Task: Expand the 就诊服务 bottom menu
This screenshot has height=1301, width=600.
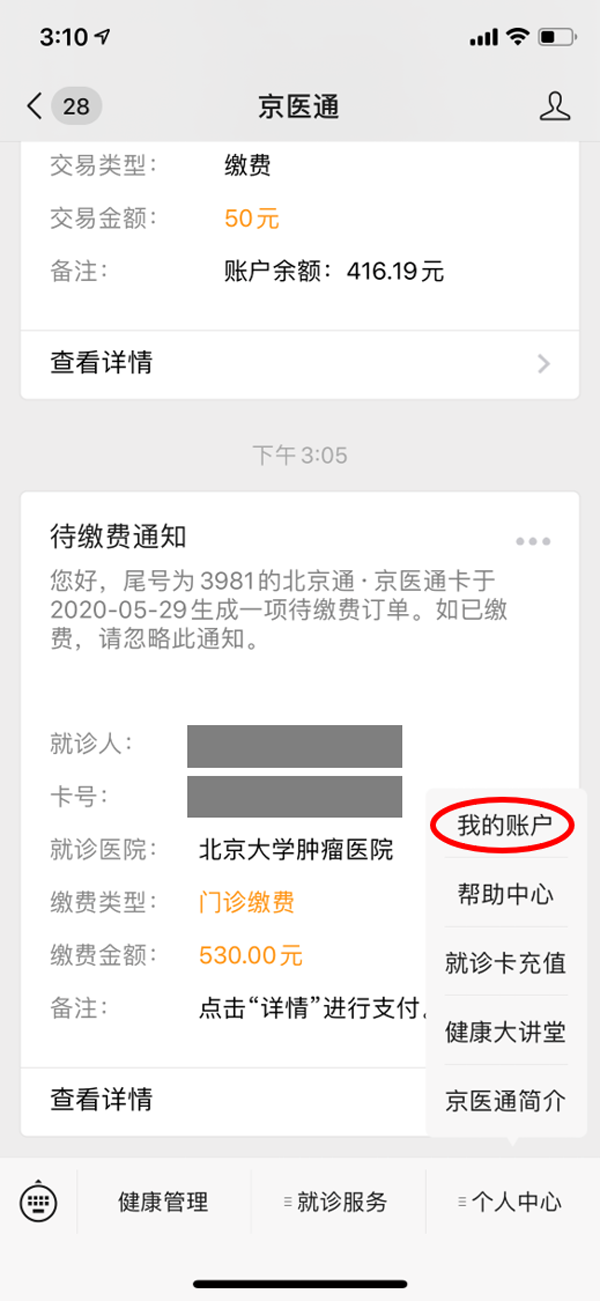Action: pos(338,1201)
